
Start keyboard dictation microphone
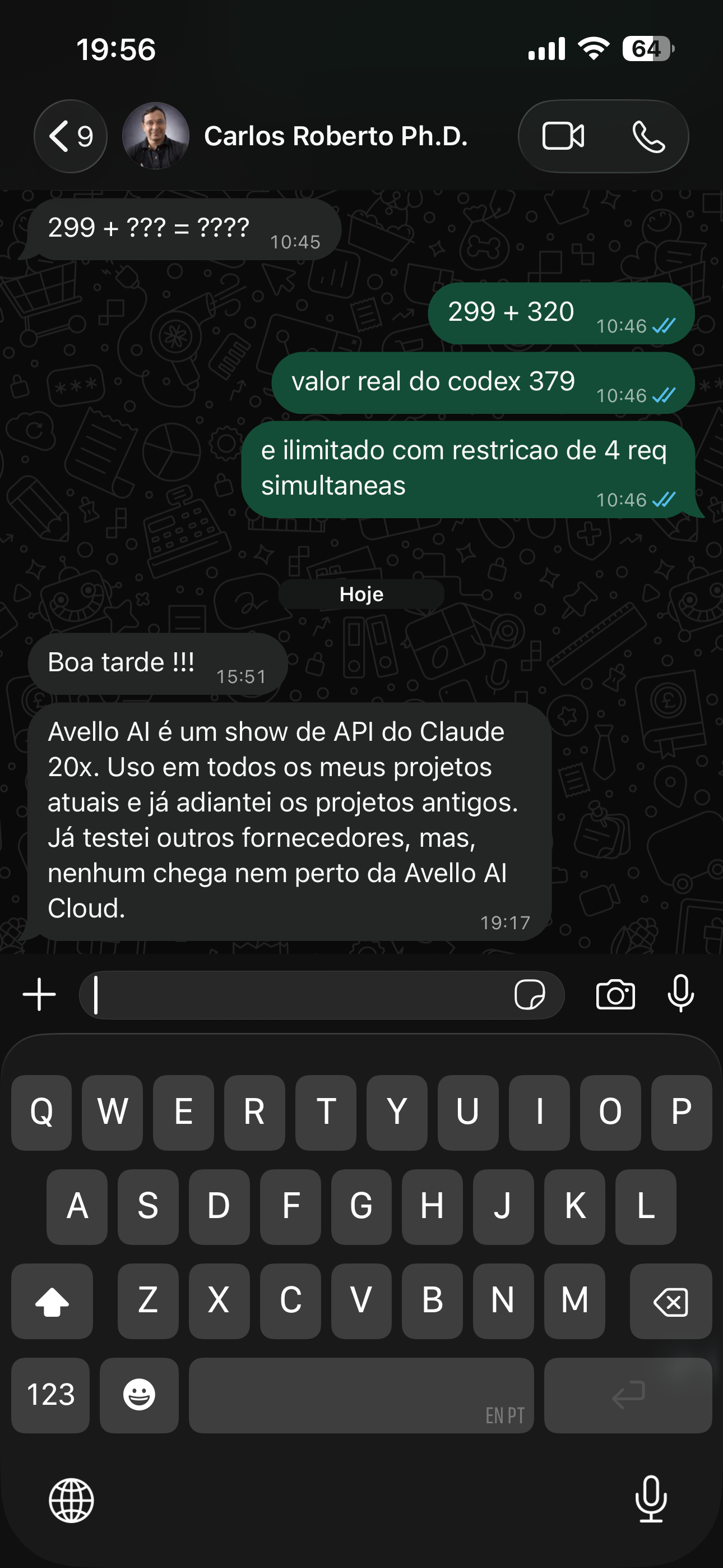pos(651,1499)
